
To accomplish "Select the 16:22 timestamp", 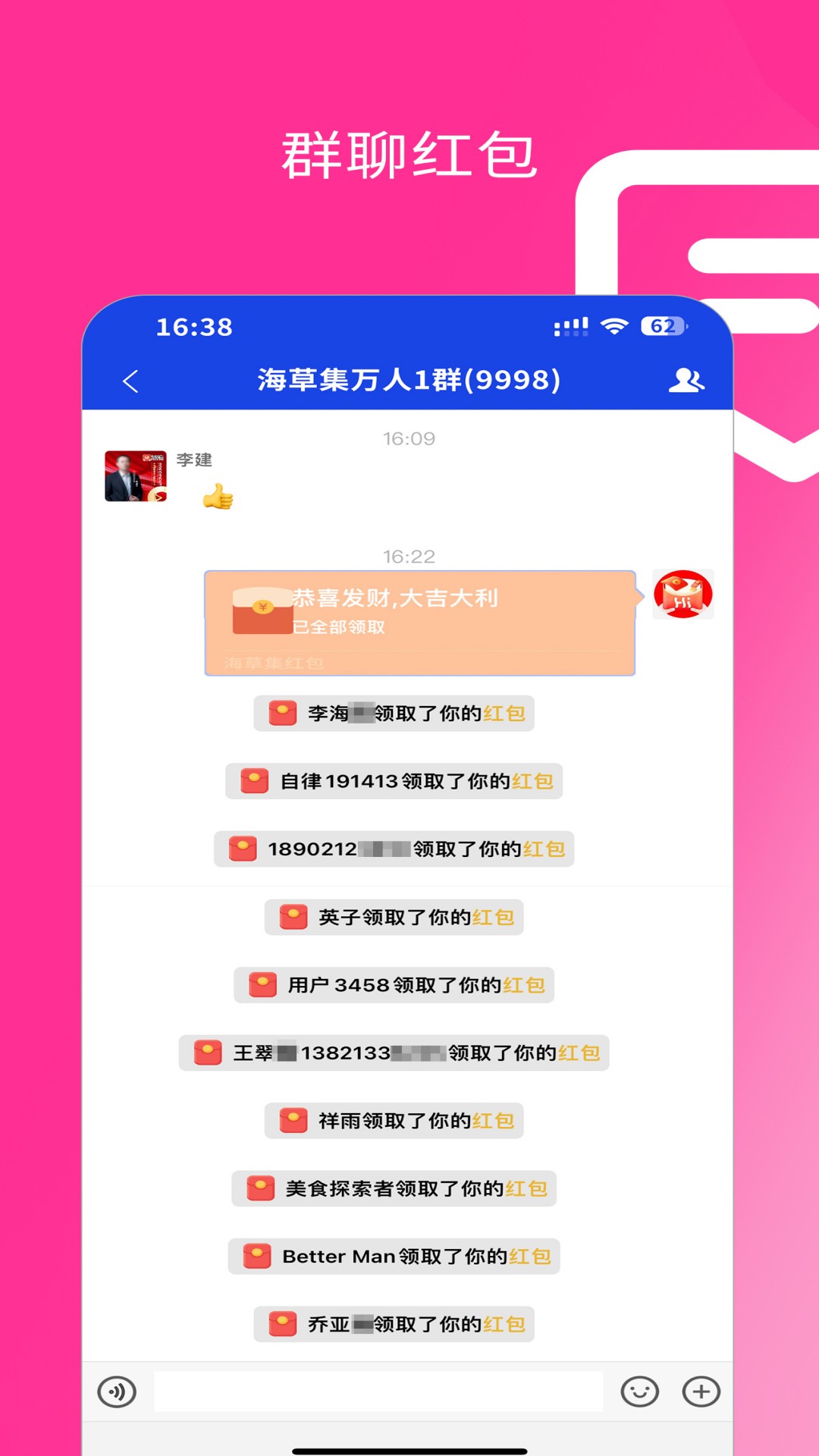I will [409, 557].
